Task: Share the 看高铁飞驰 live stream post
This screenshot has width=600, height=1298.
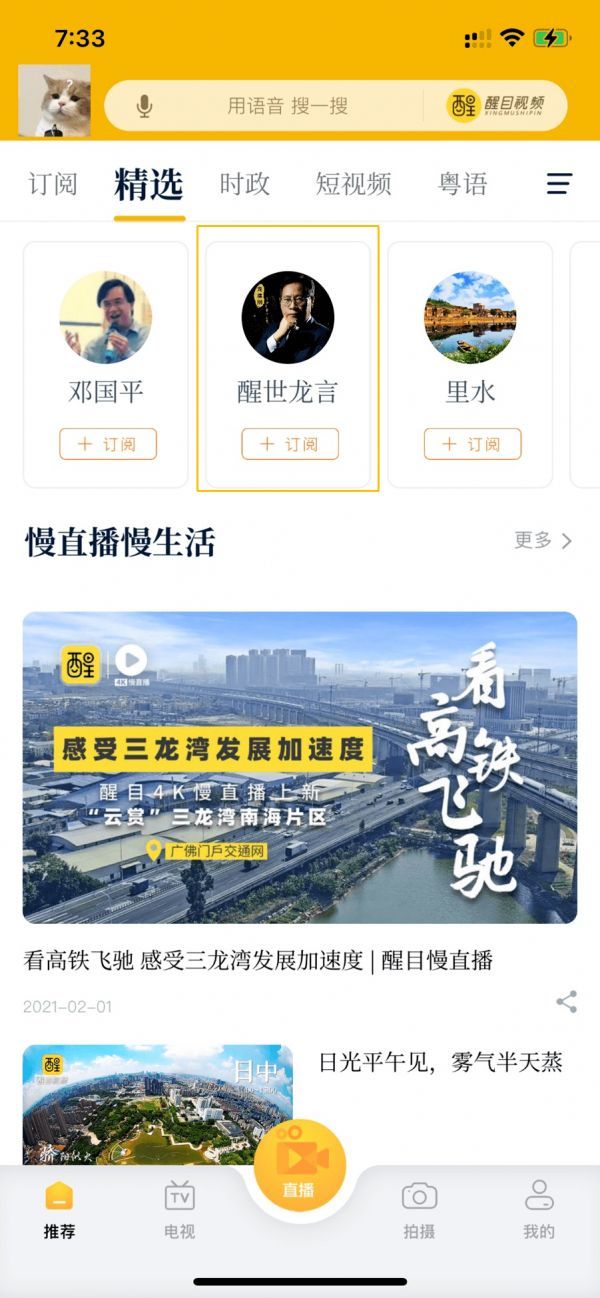Action: [567, 1001]
